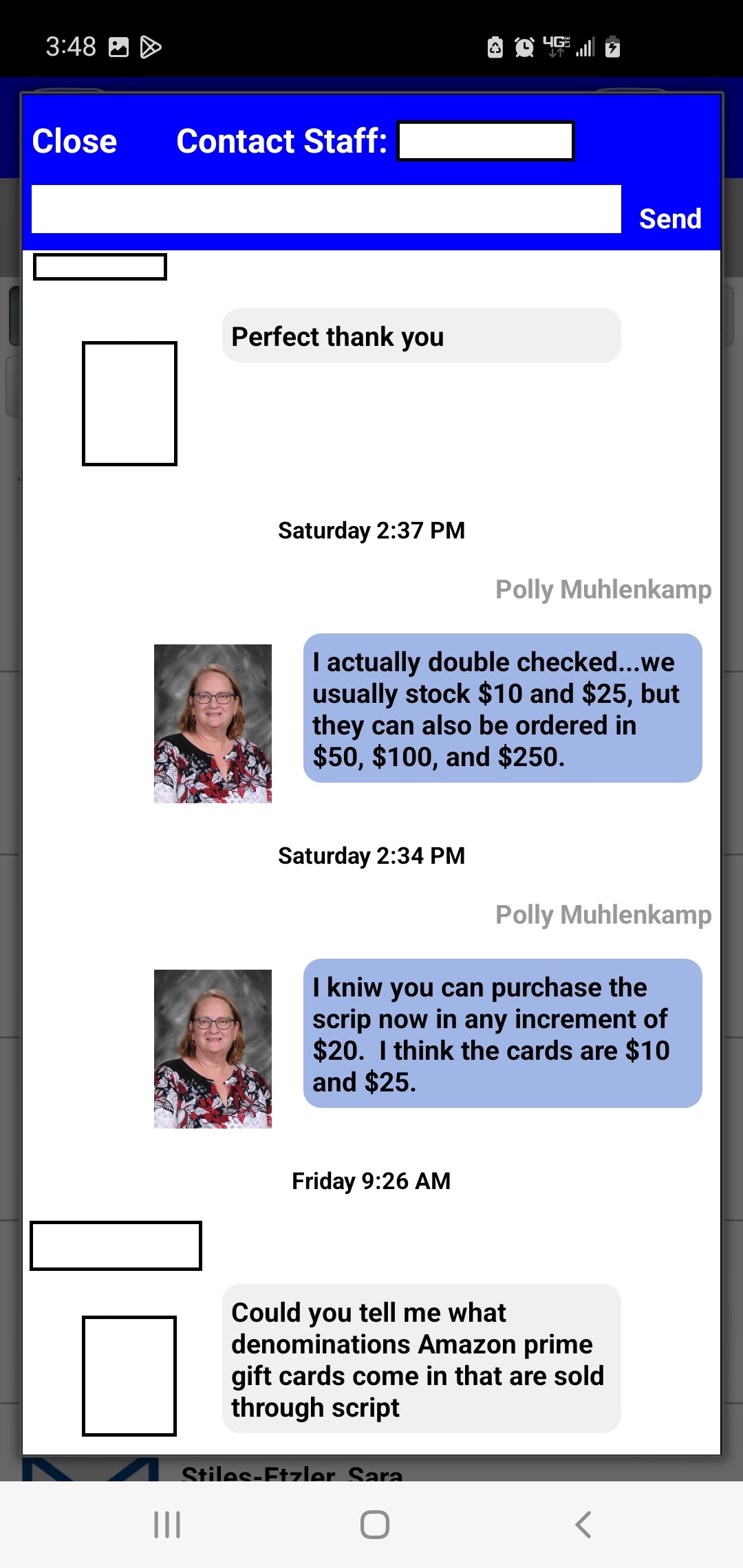Open recent apps

(x=167, y=1525)
